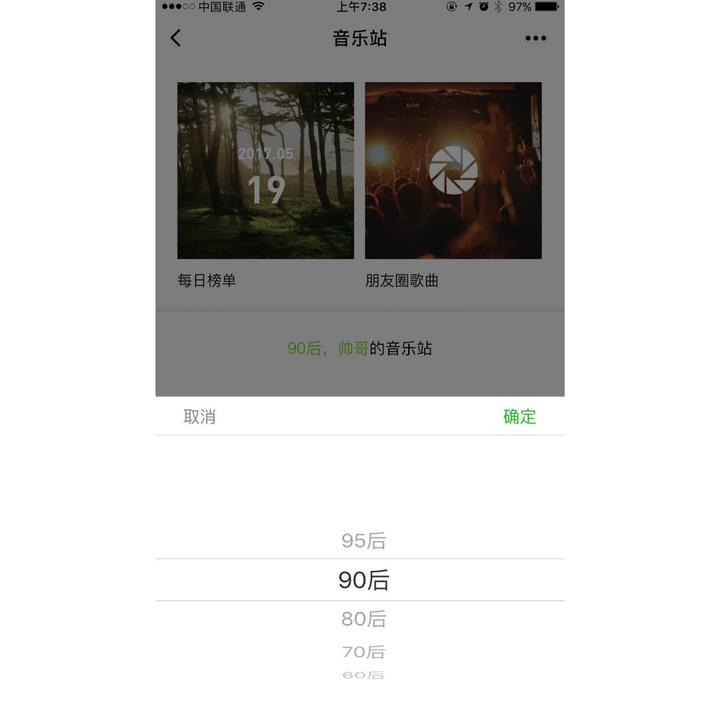Viewport: 720px width, 720px height.
Task: Pick the 70后 option
Action: click(363, 652)
